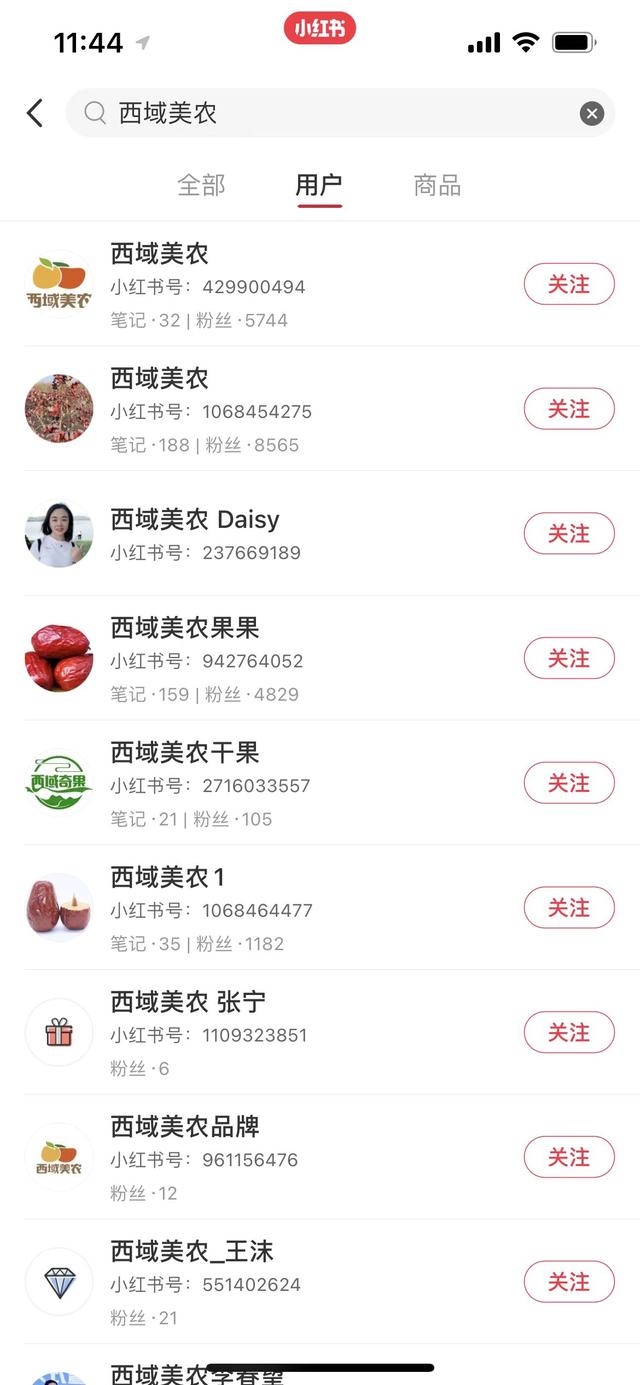Image resolution: width=640 pixels, height=1385 pixels.
Task: Follow 西域美农 张宁
Action: coord(568,1033)
